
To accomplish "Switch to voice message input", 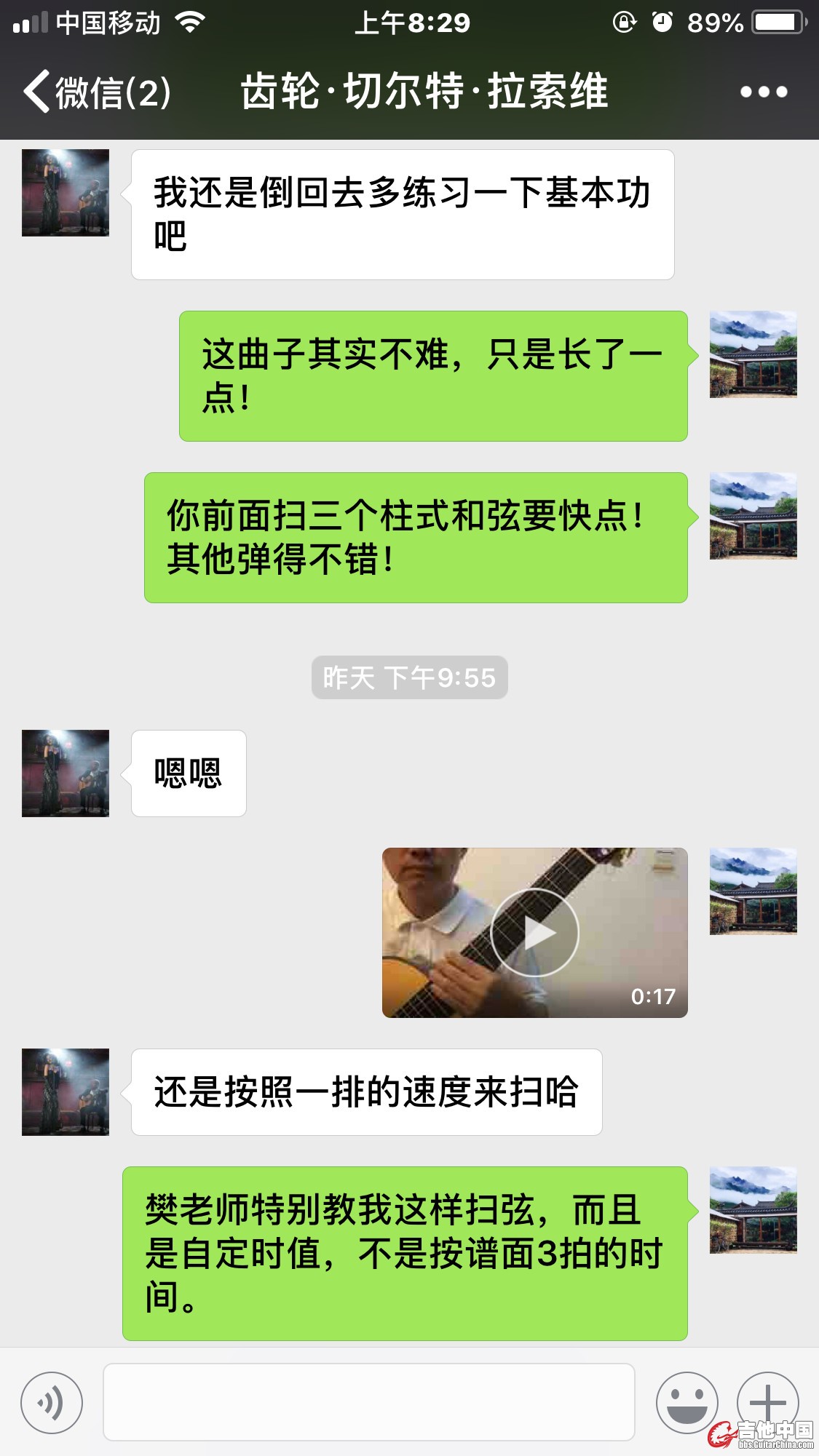I will [x=52, y=1402].
